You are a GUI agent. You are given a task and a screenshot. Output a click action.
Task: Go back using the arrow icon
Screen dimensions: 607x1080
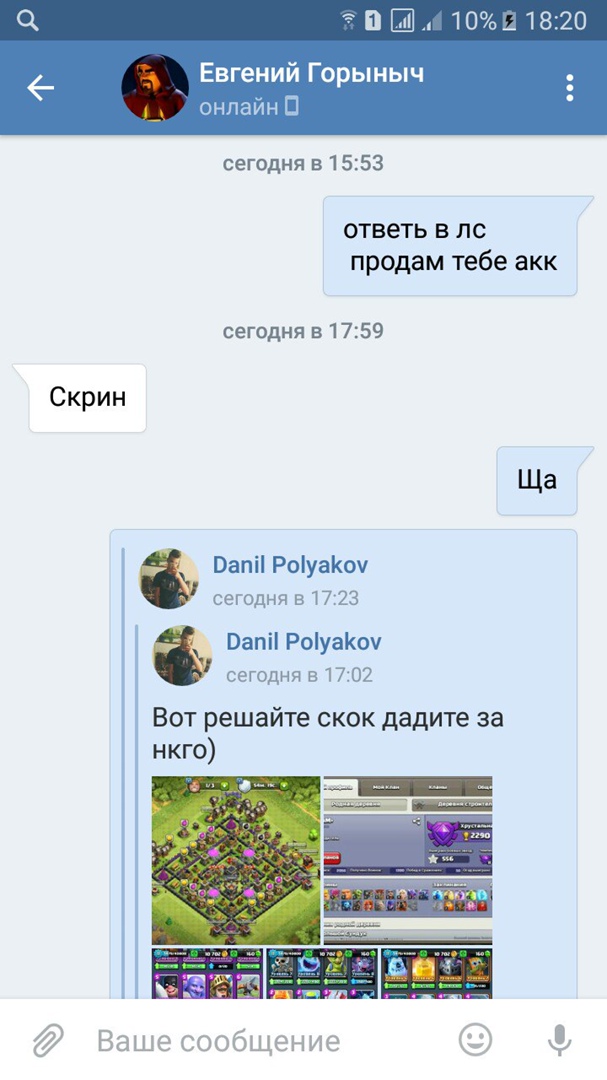40,88
